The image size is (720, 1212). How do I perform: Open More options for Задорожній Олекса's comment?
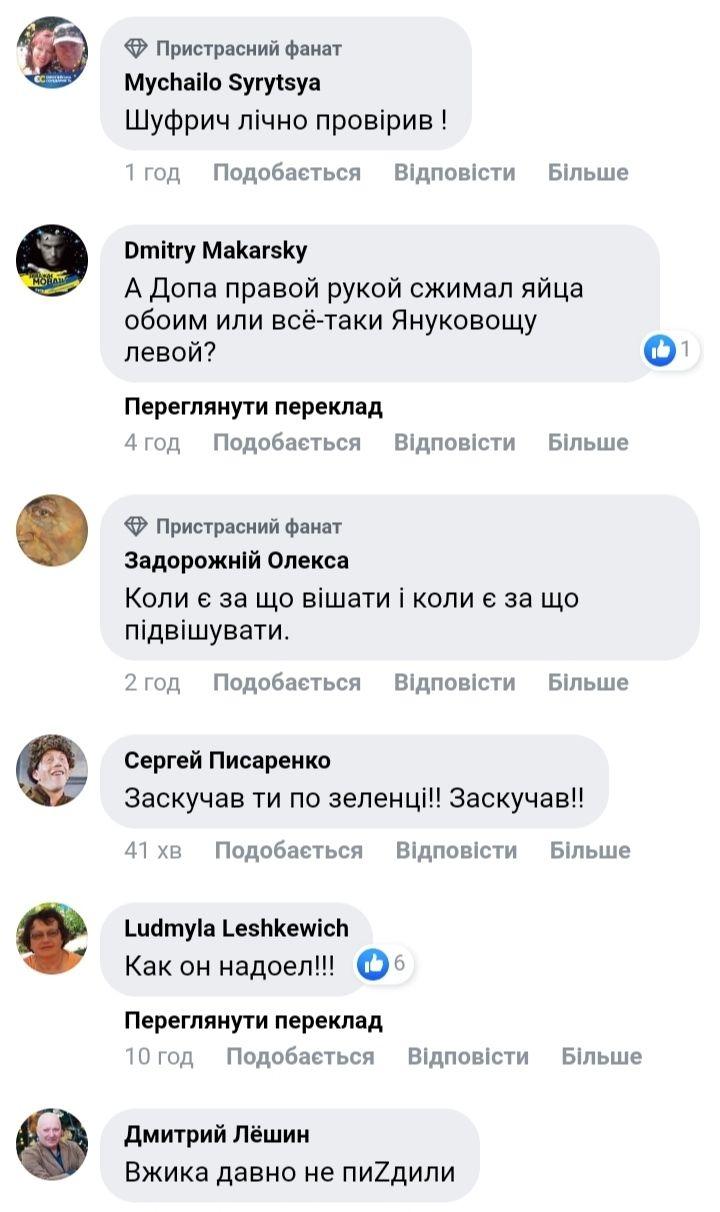(x=588, y=682)
